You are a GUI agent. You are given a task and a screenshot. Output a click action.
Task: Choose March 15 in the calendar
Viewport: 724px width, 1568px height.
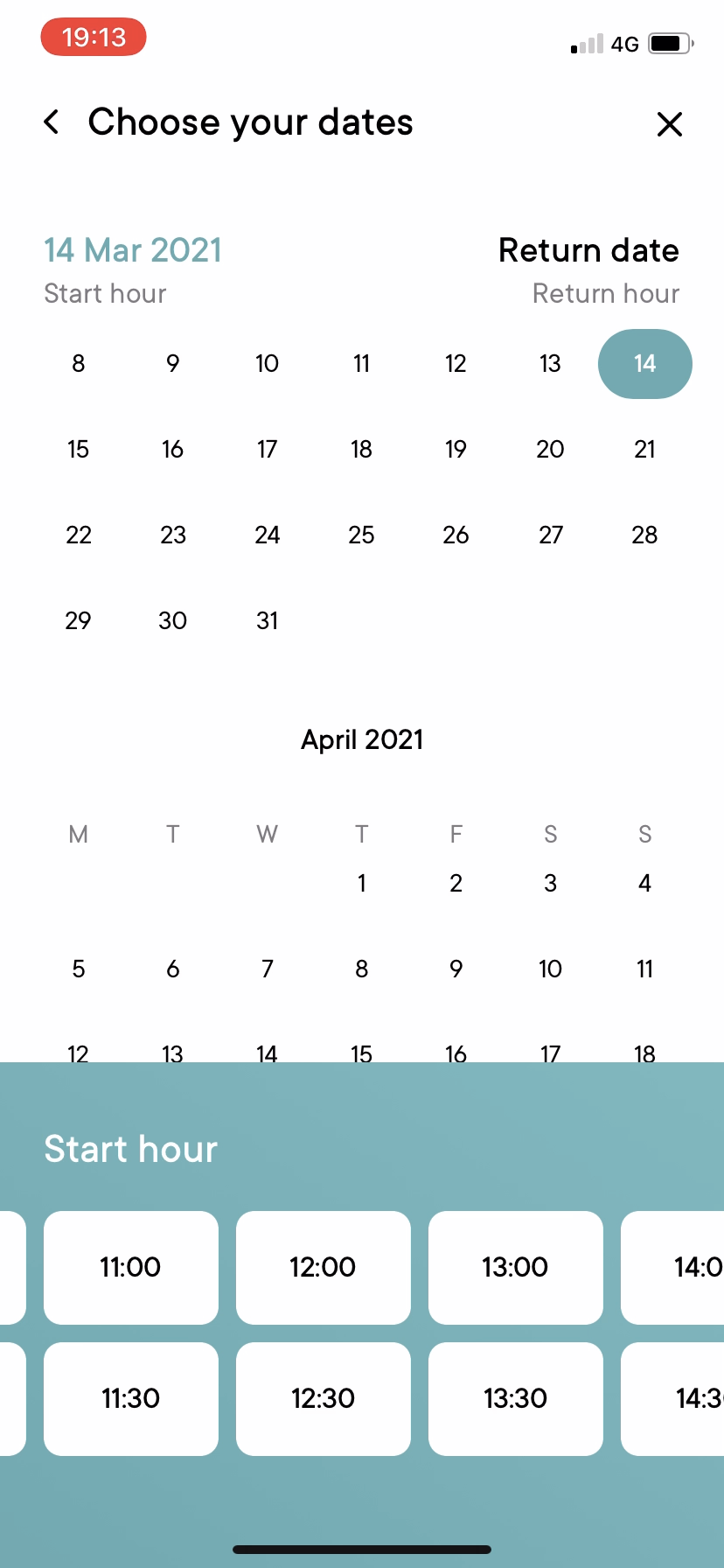[x=79, y=450]
